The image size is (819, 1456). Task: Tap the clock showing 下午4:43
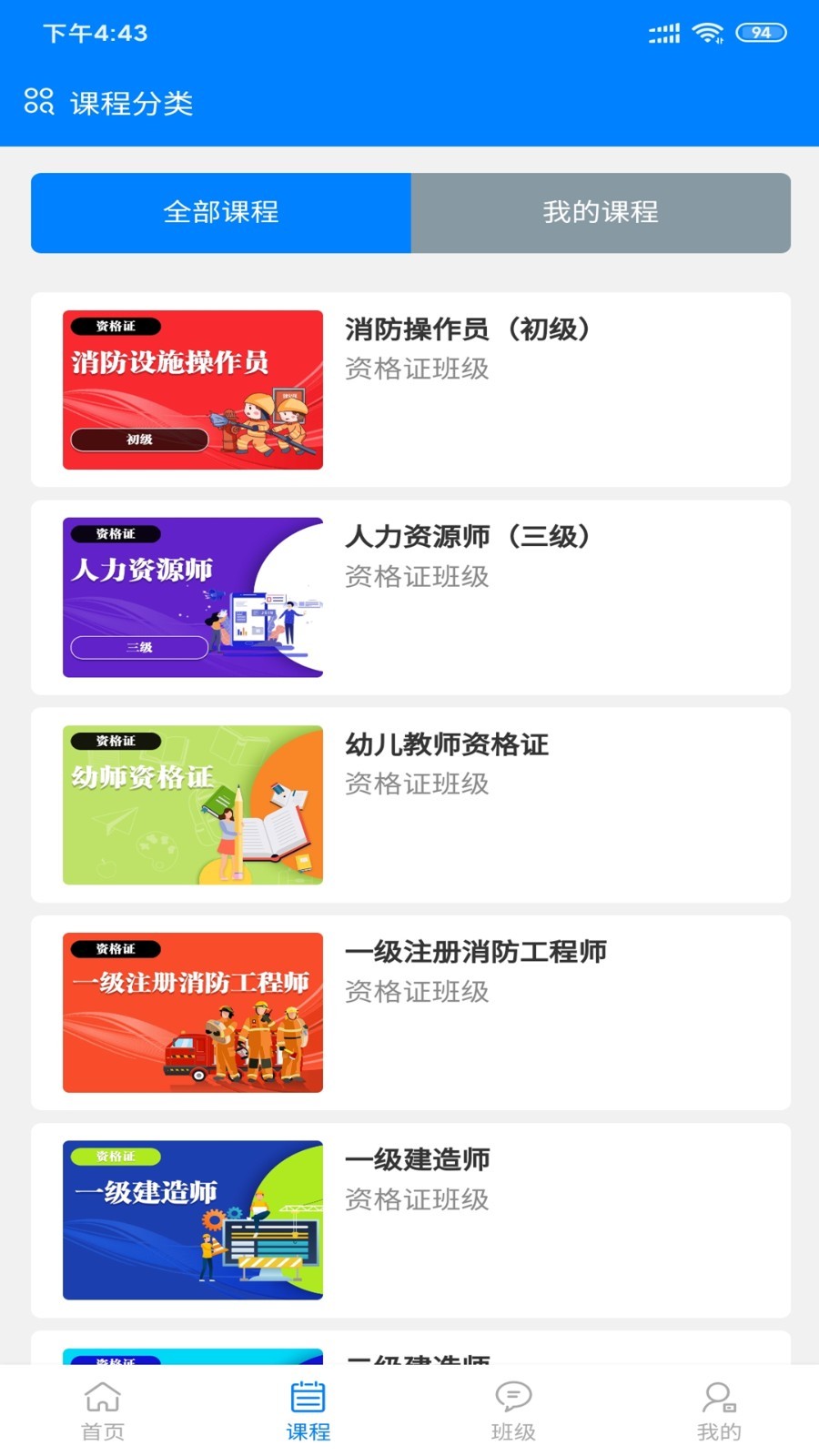tap(86, 32)
